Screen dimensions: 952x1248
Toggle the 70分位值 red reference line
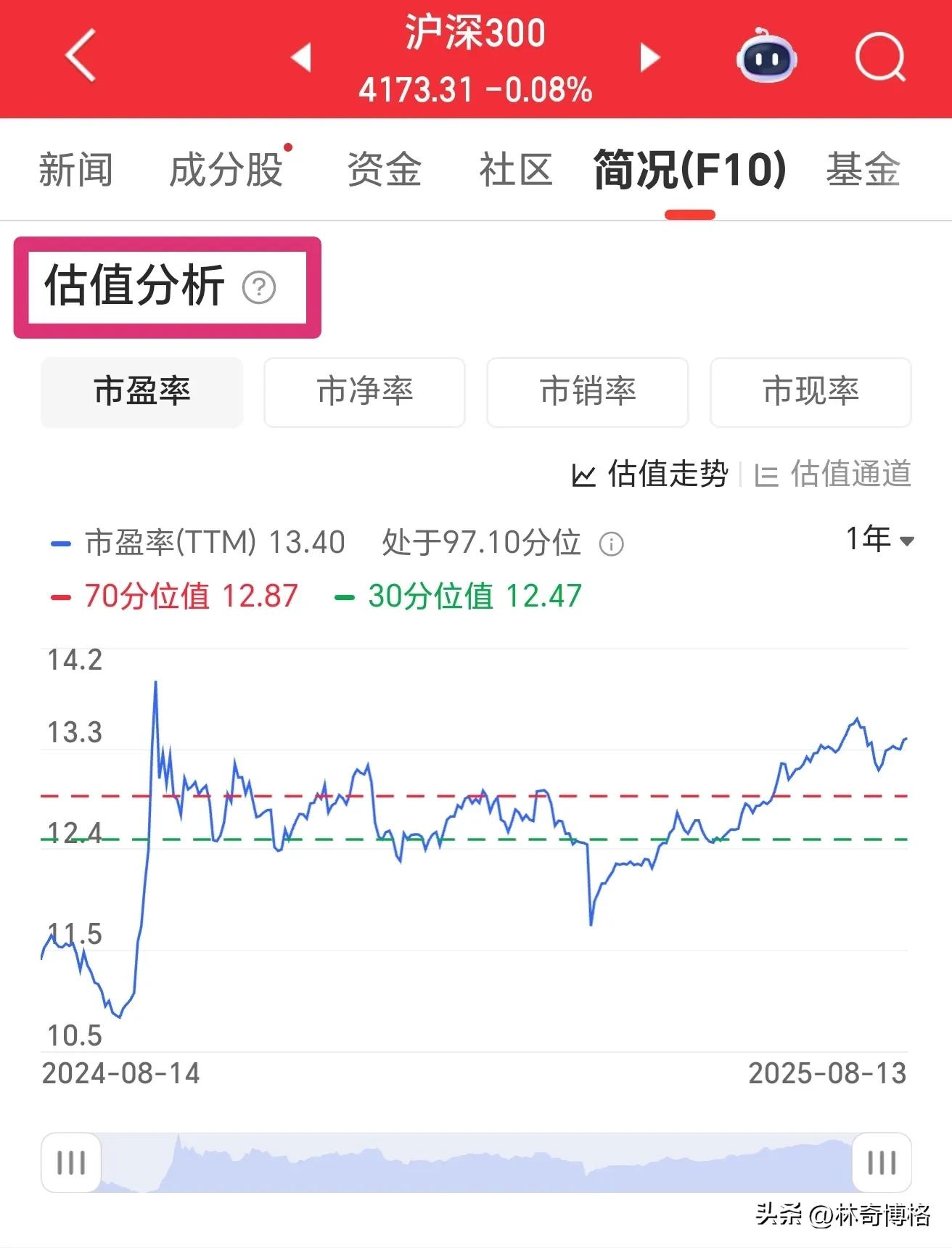coord(174,596)
